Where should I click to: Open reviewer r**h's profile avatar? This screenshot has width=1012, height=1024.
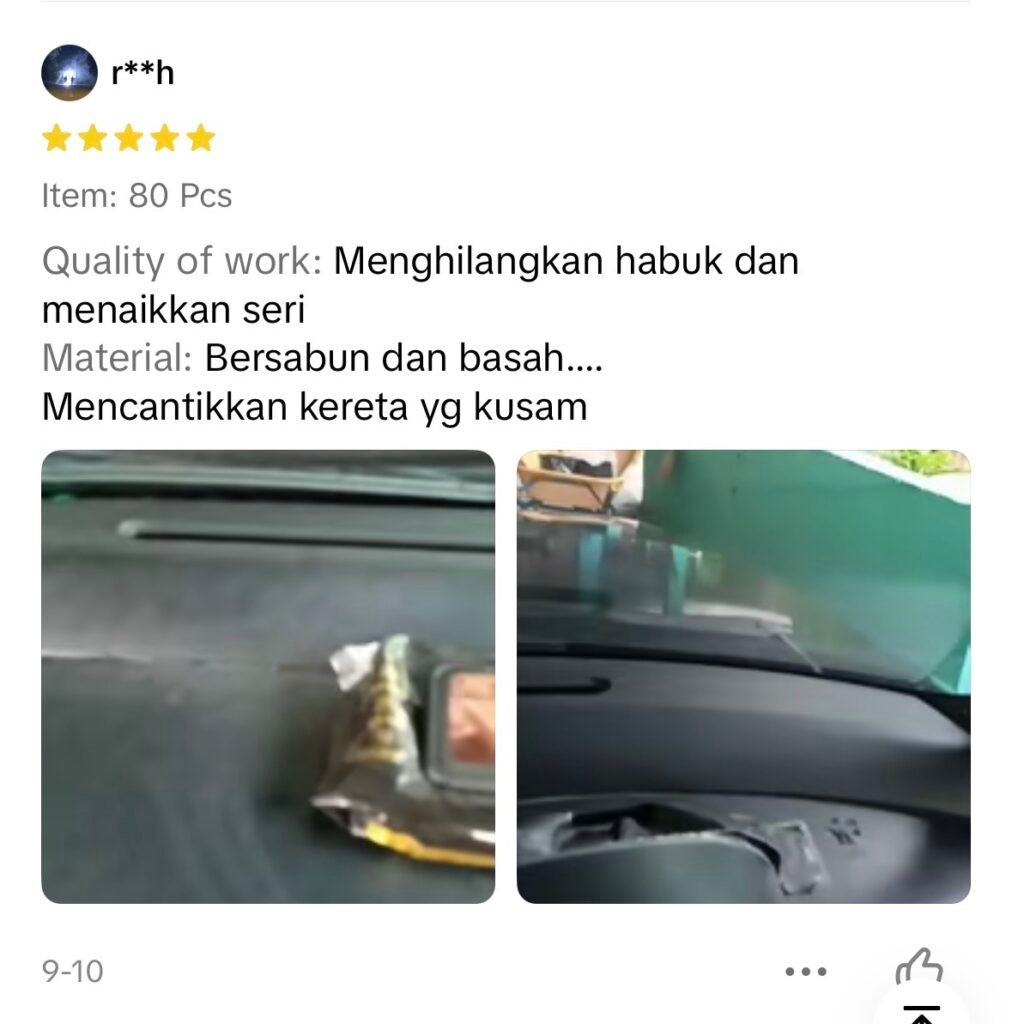(69, 73)
